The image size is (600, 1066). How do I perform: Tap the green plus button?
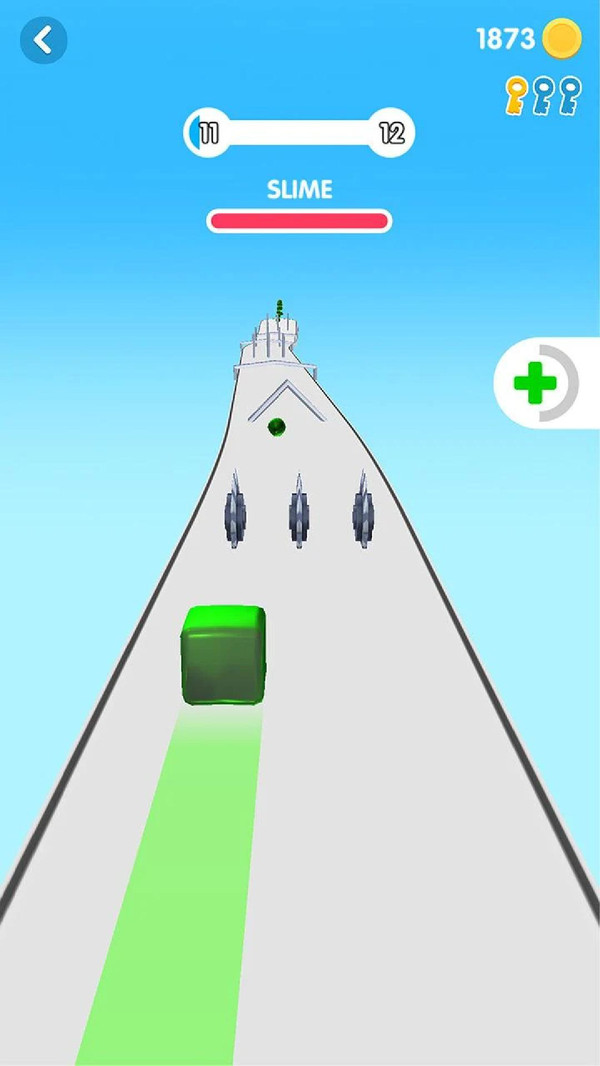pyautogui.click(x=536, y=383)
